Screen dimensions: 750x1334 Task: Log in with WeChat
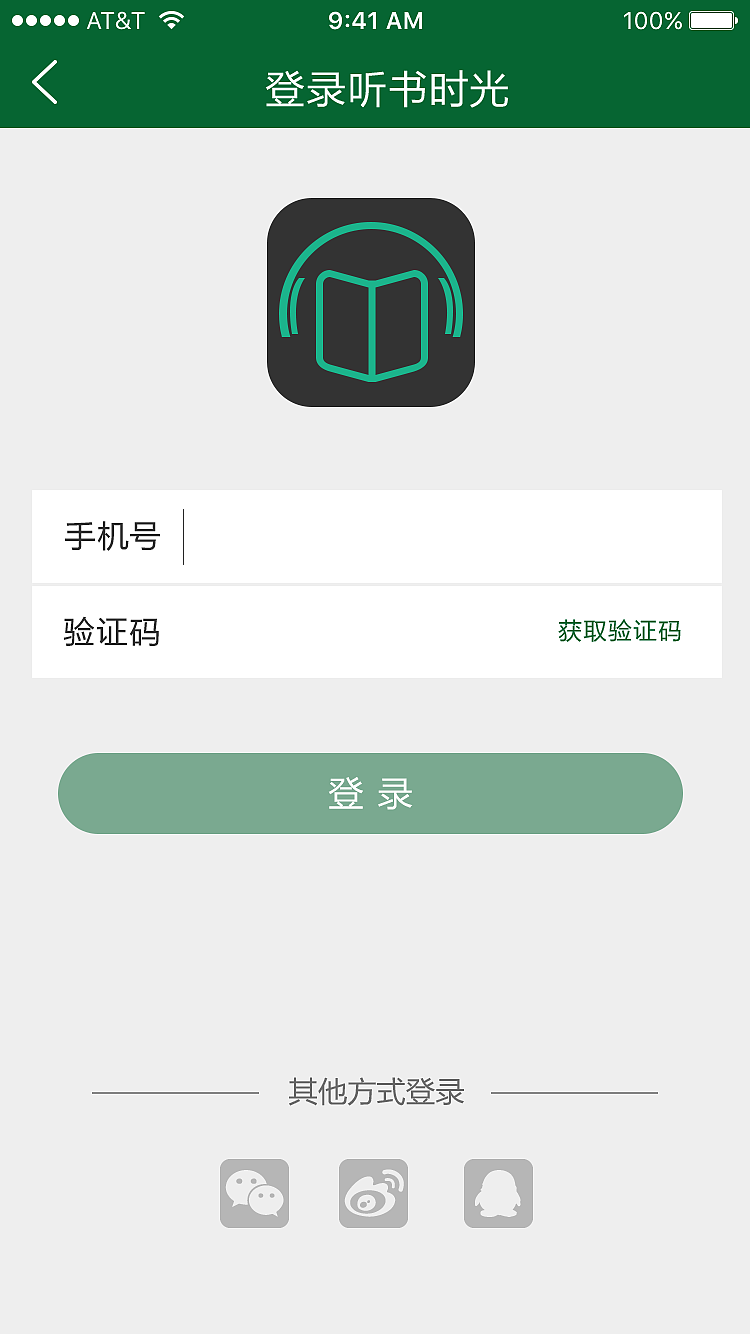tap(254, 1193)
